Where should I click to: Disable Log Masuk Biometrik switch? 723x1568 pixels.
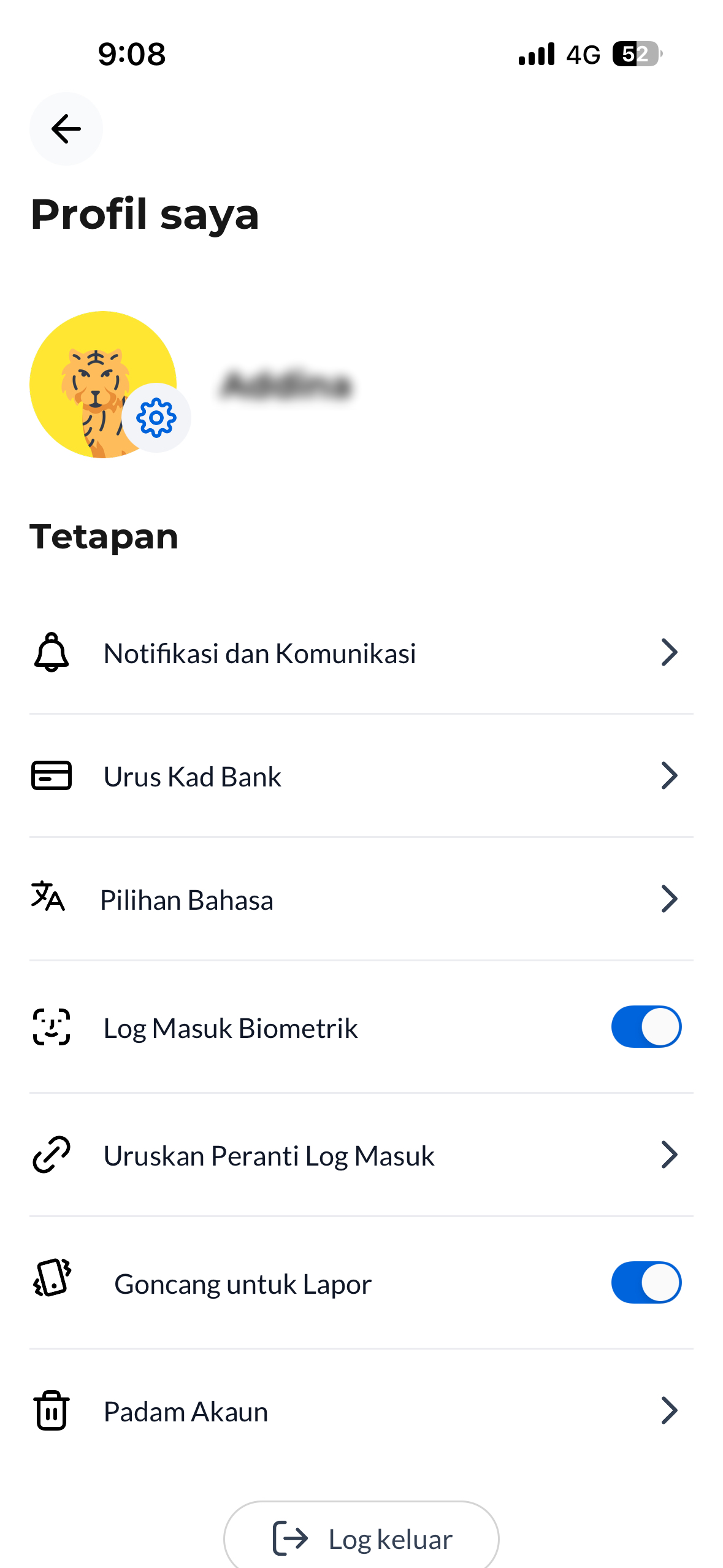coord(646,1027)
